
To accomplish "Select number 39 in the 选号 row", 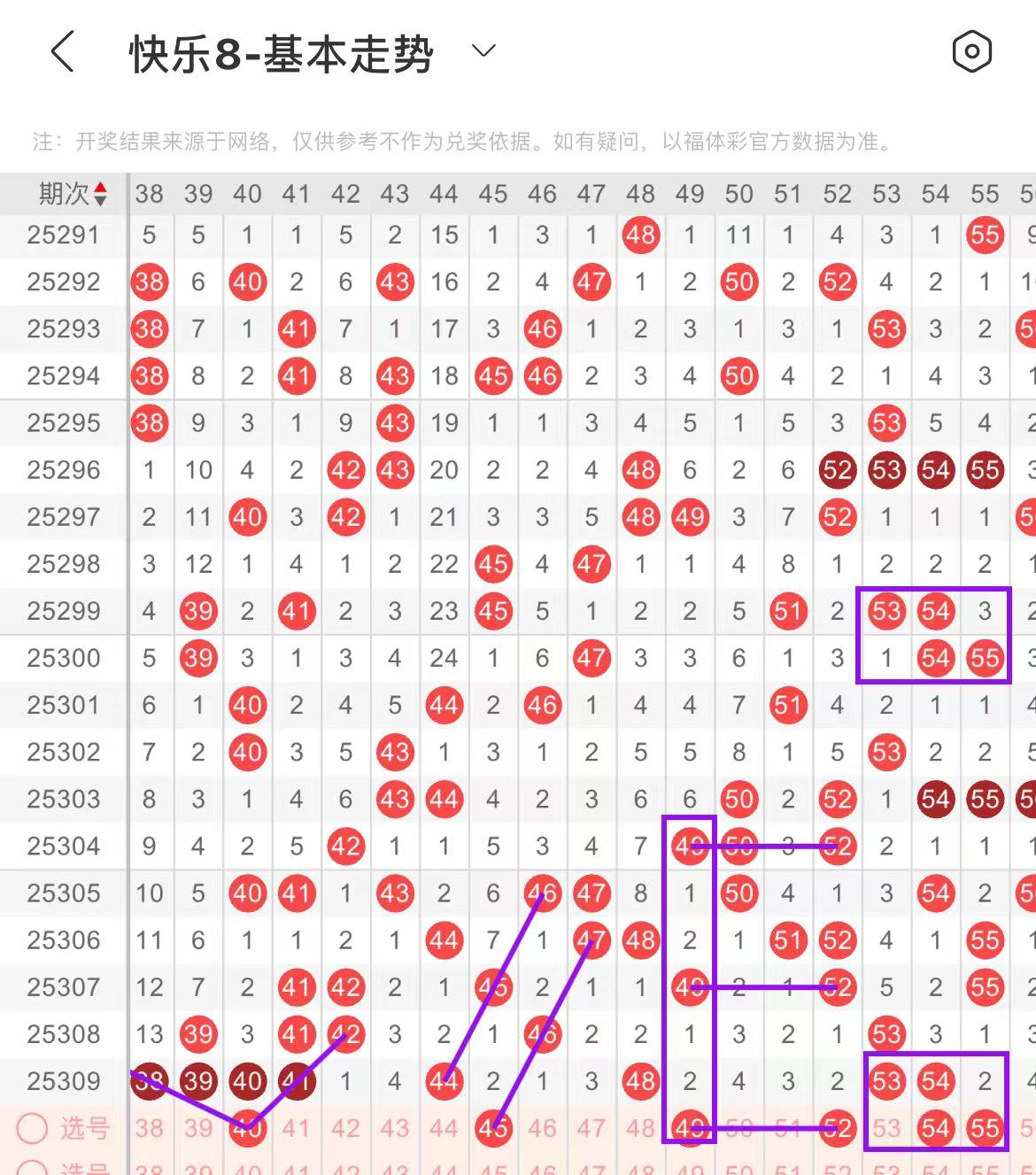I will click(x=198, y=1128).
